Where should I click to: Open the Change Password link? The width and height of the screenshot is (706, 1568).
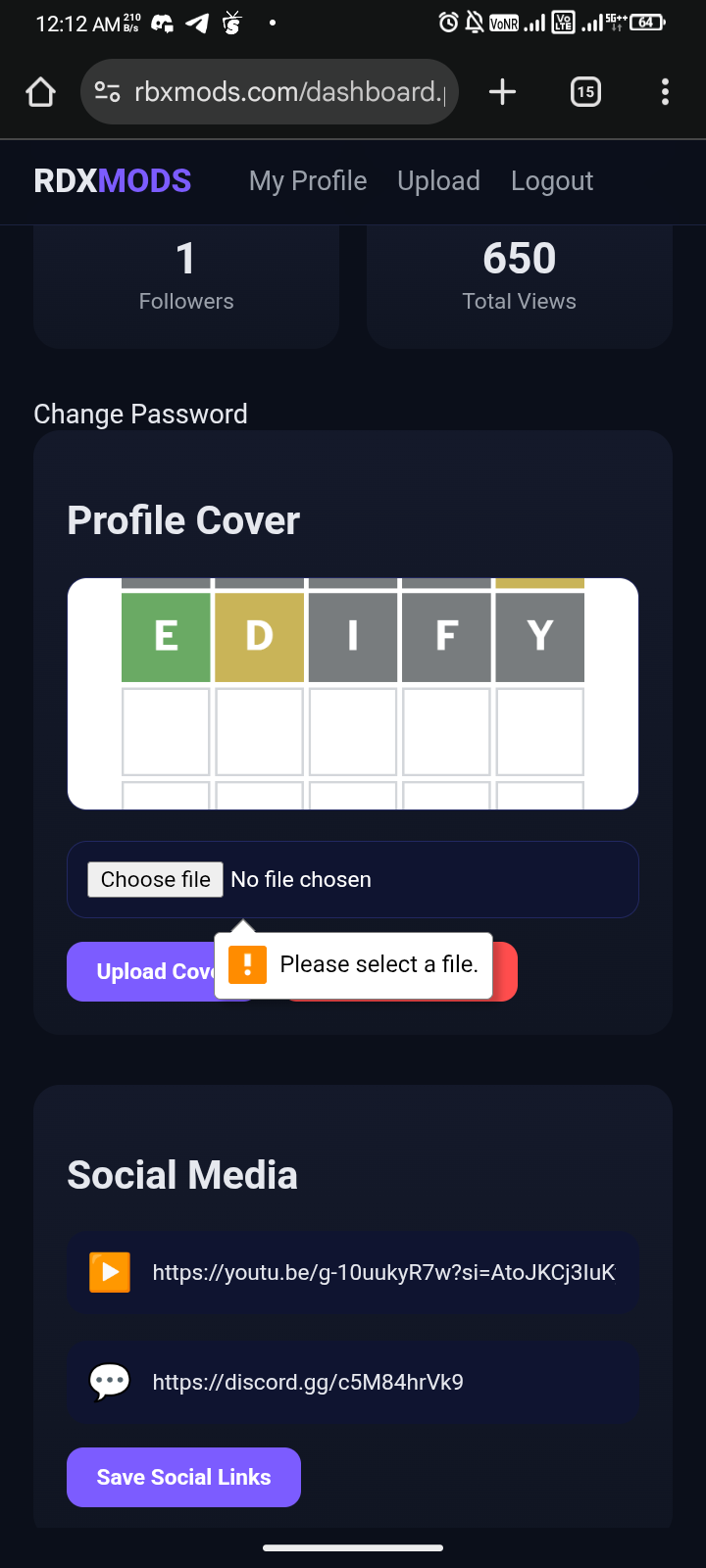140,414
